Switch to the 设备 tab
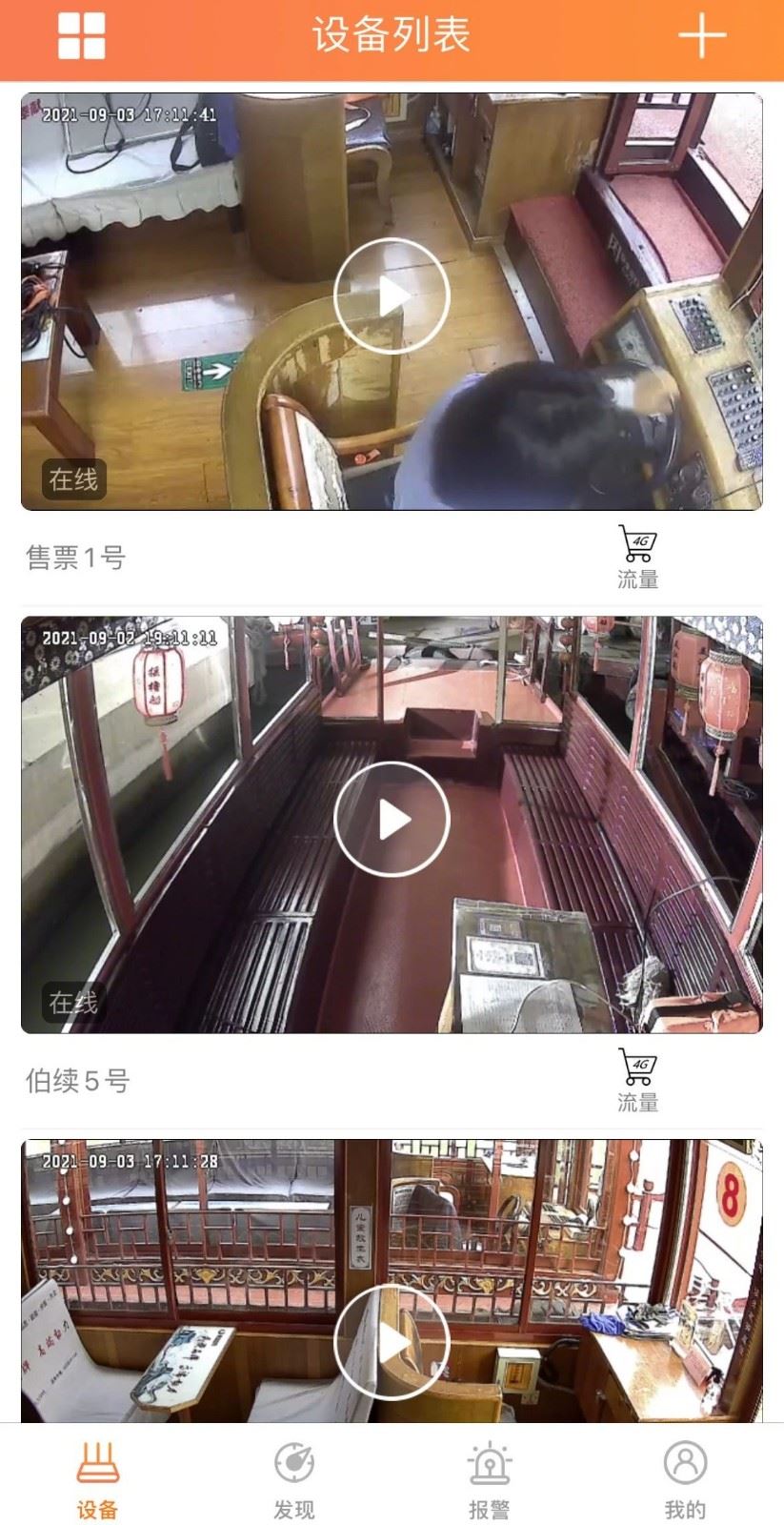The height and width of the screenshot is (1525, 784). (x=97, y=1480)
